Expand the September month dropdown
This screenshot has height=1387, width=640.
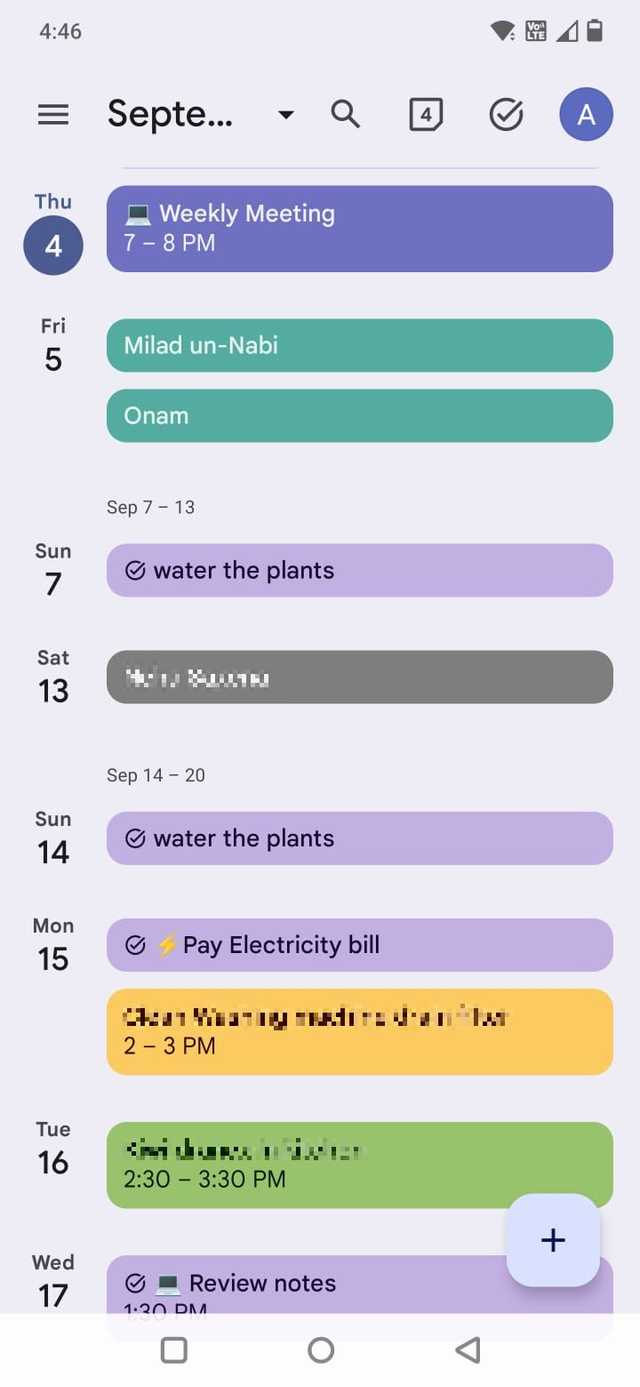point(285,115)
